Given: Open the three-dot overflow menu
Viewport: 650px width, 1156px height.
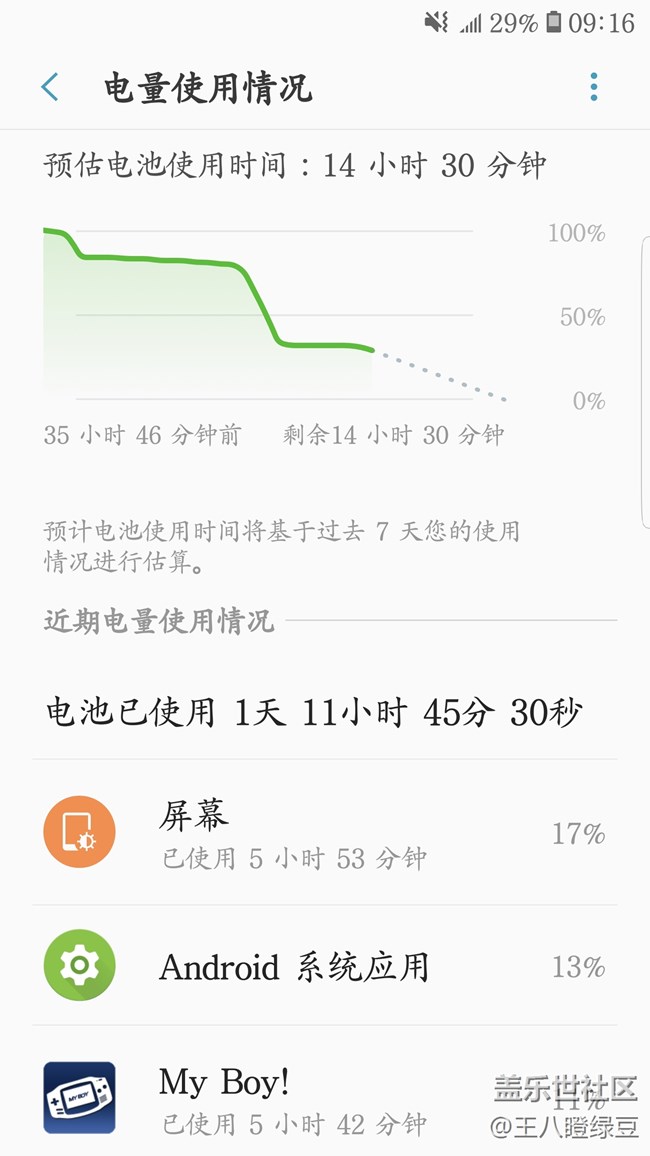Looking at the screenshot, I should [x=594, y=88].
